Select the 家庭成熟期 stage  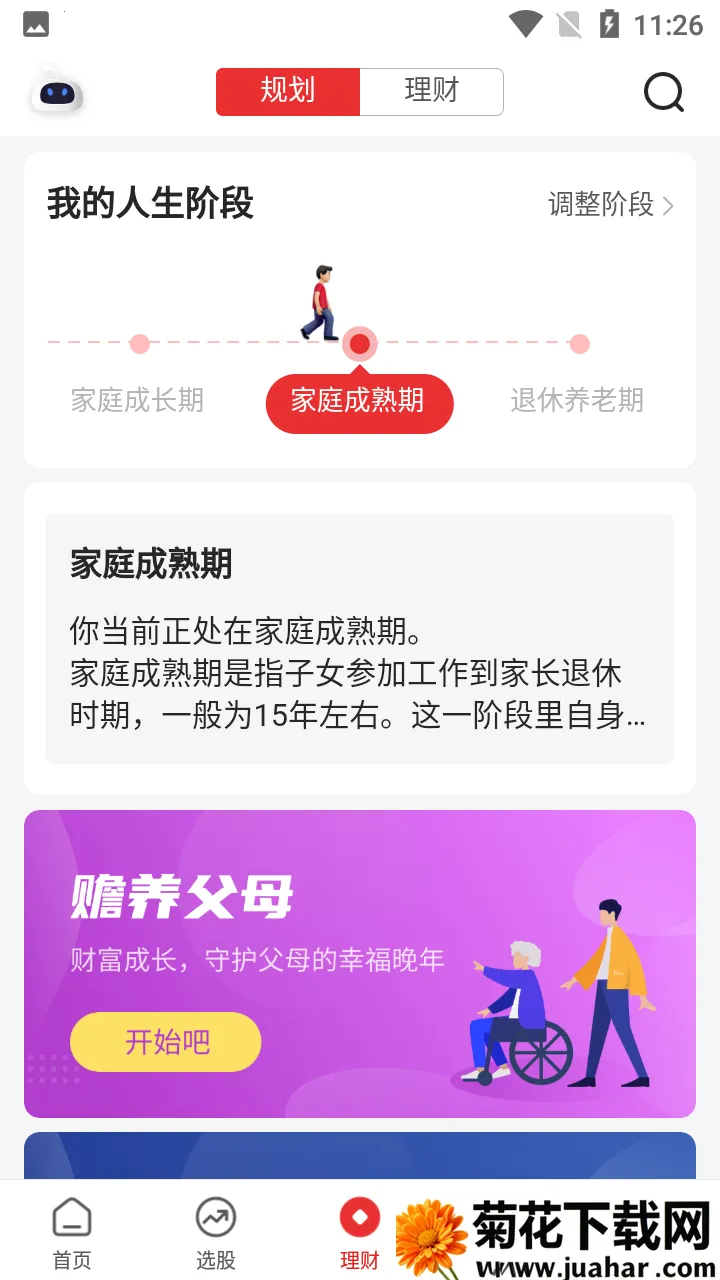359,401
